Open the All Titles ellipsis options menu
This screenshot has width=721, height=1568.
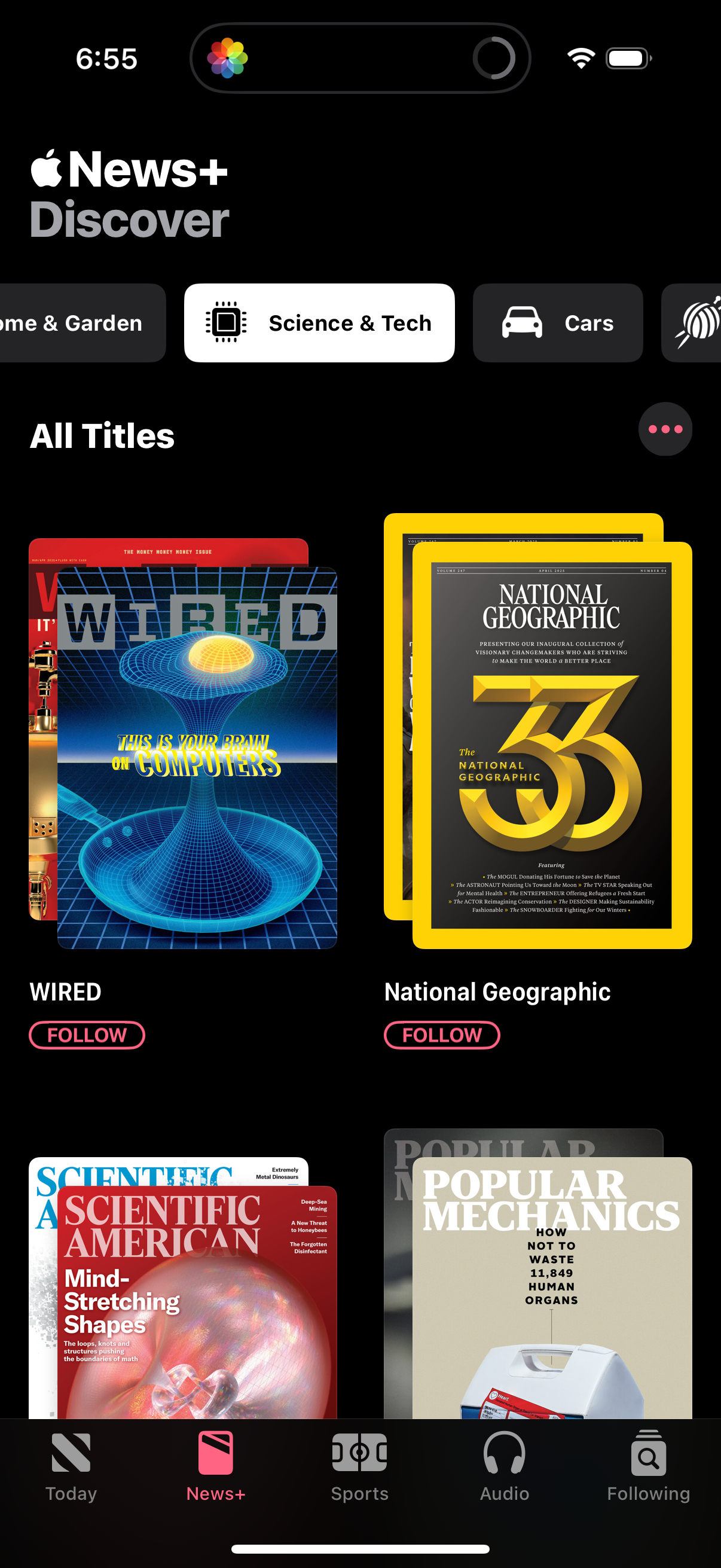pos(665,429)
